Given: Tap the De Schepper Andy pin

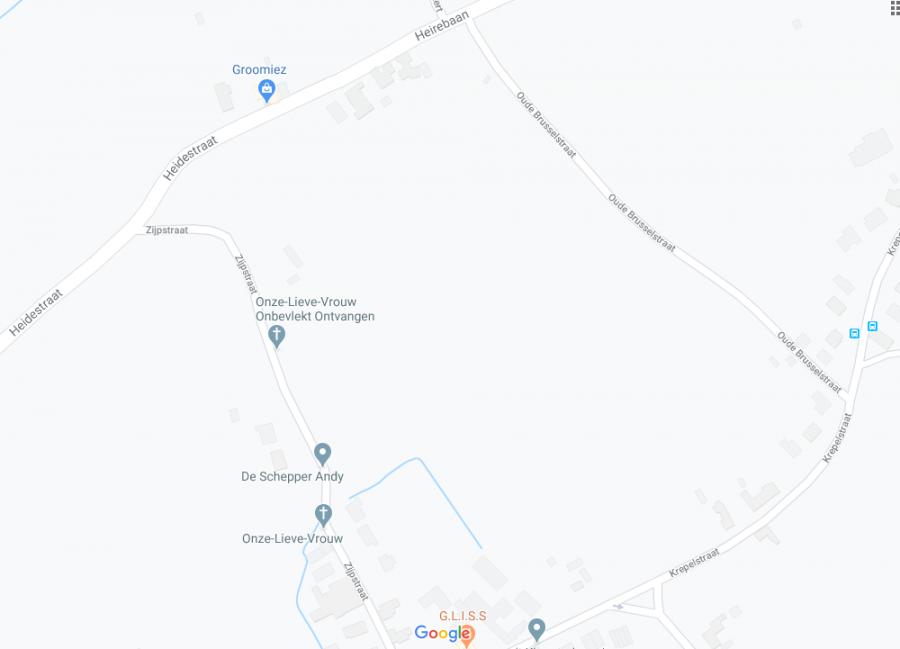Looking at the screenshot, I should [322, 454].
